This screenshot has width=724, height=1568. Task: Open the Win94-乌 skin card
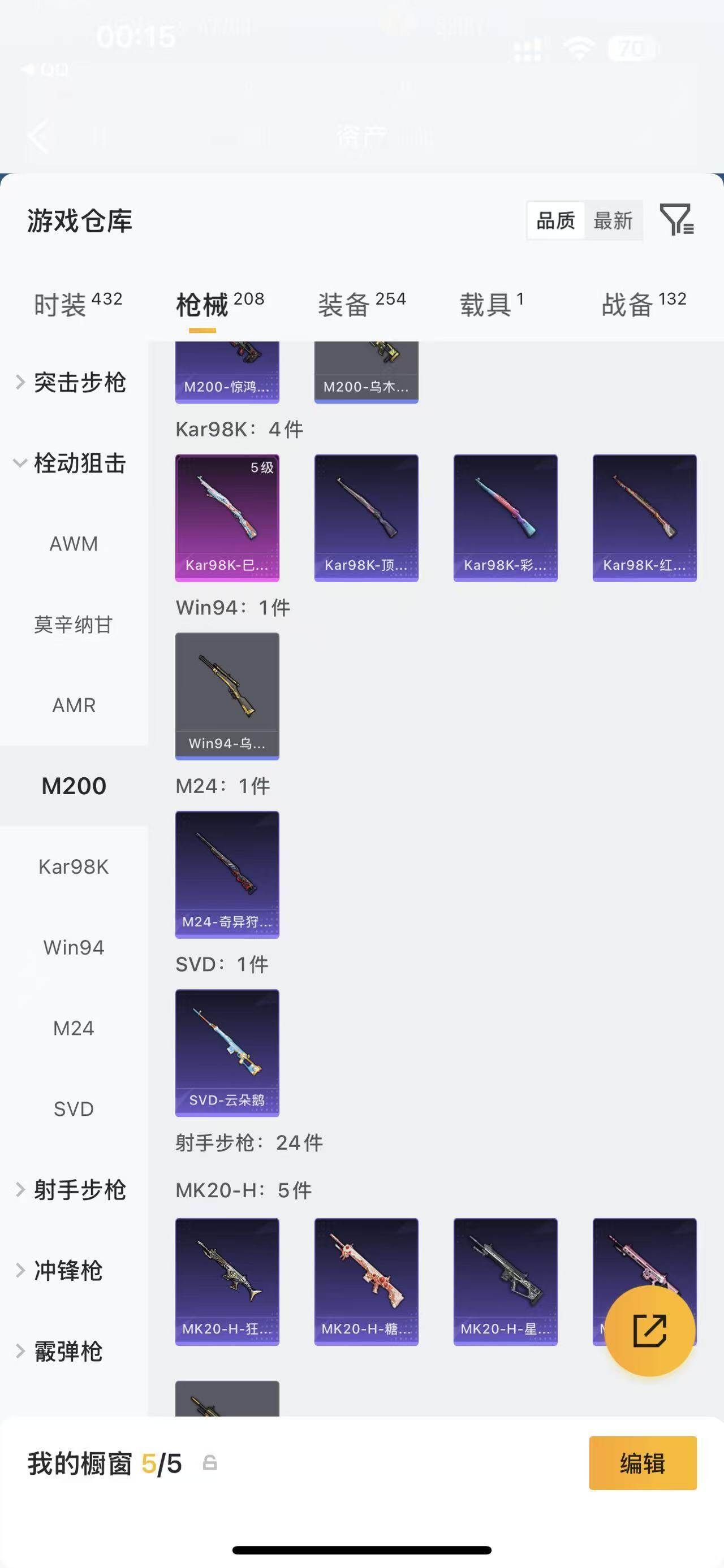tap(227, 696)
